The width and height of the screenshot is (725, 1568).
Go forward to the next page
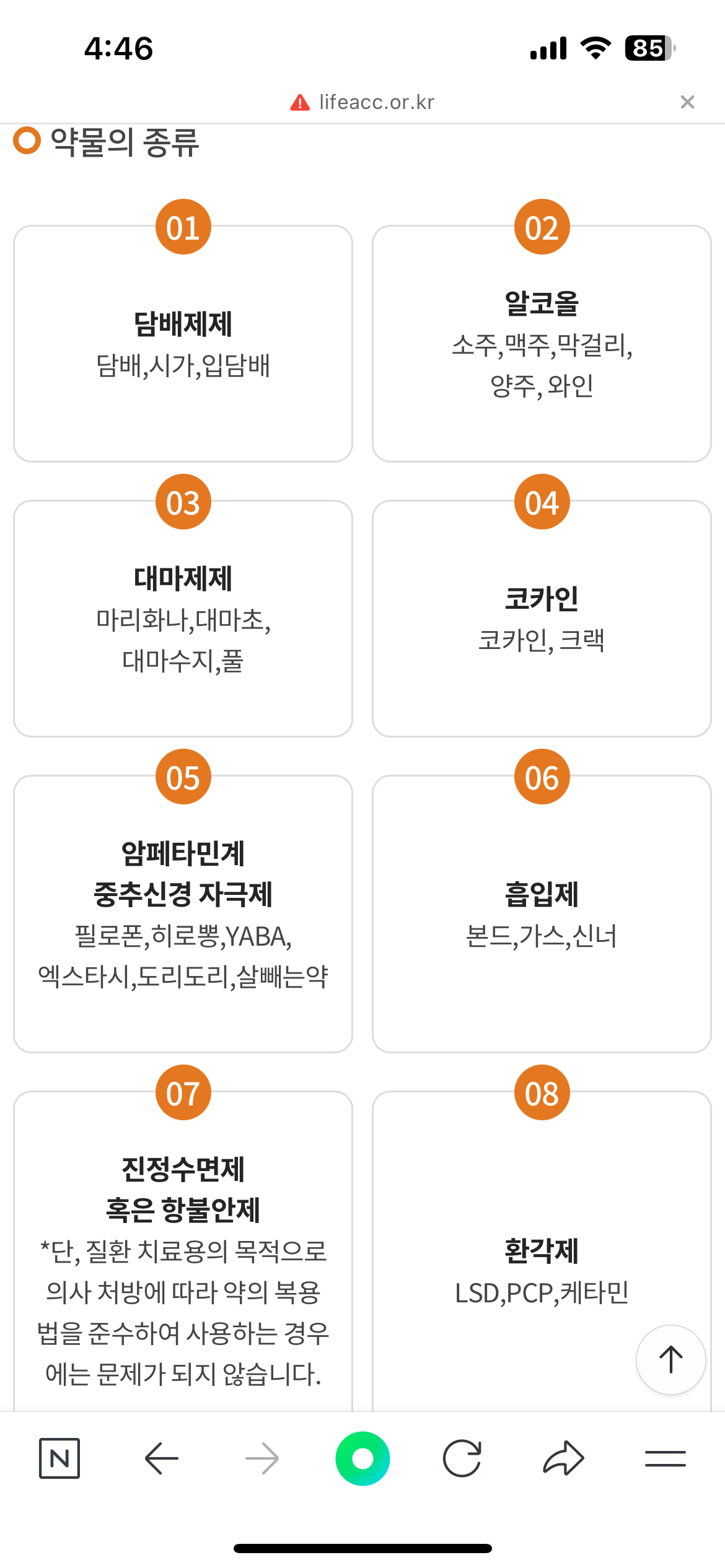click(262, 1458)
